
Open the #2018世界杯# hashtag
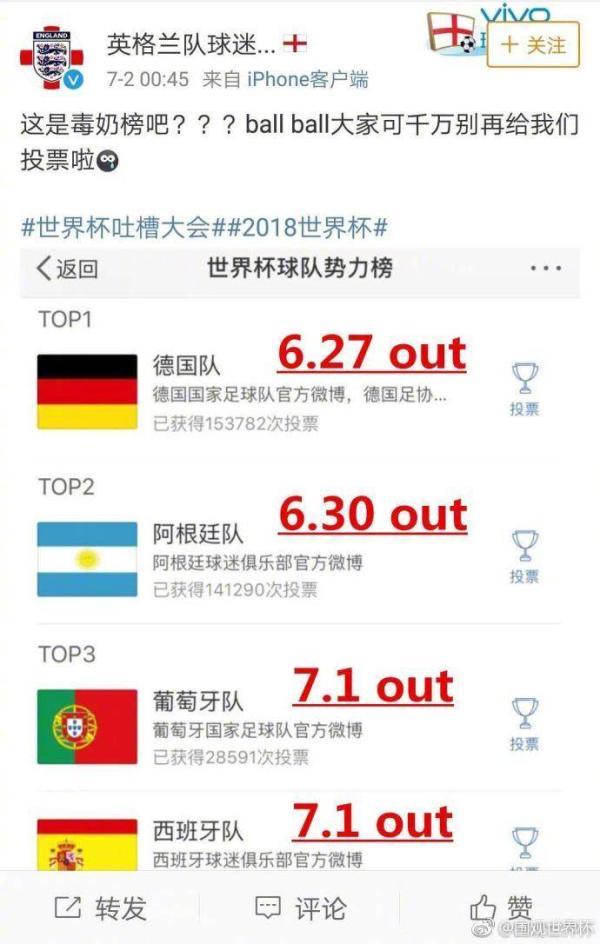[309, 227]
